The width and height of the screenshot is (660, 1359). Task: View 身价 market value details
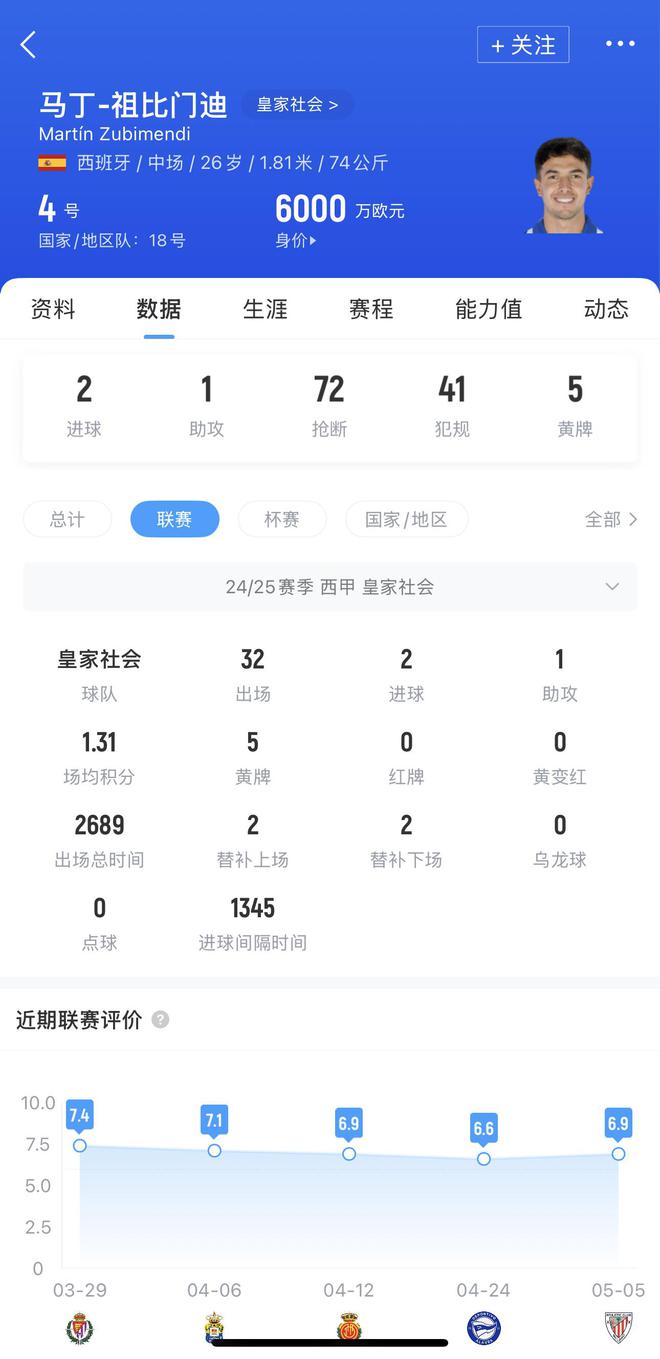(x=296, y=240)
